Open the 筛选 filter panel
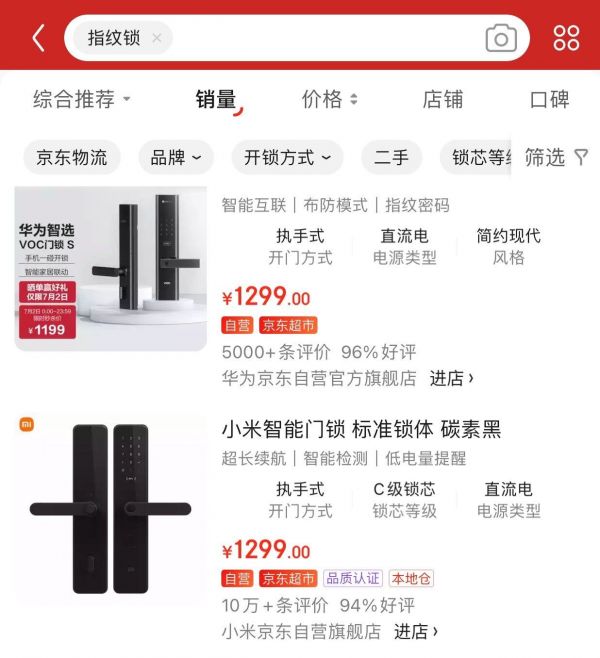This screenshot has height=658, width=600. [555, 157]
